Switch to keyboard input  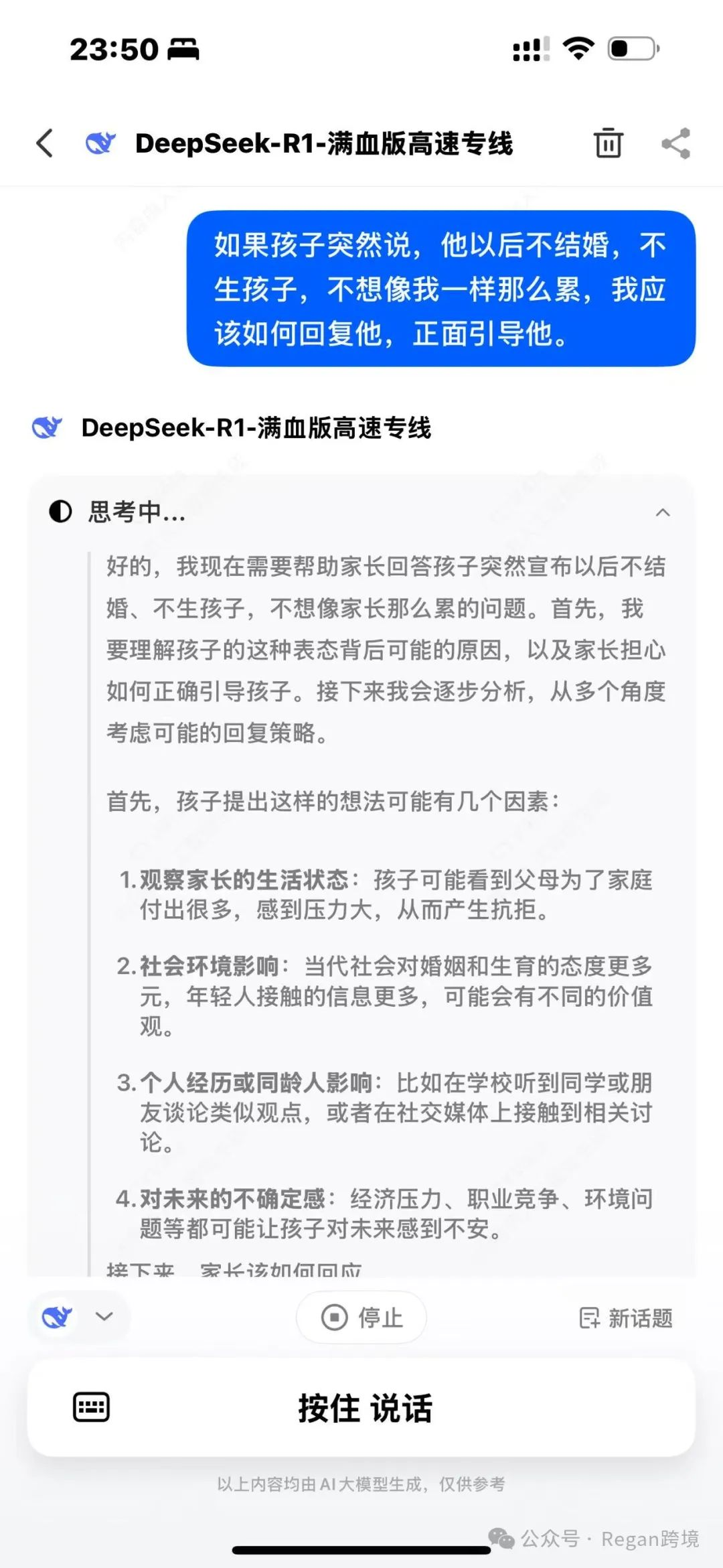click(x=91, y=1407)
